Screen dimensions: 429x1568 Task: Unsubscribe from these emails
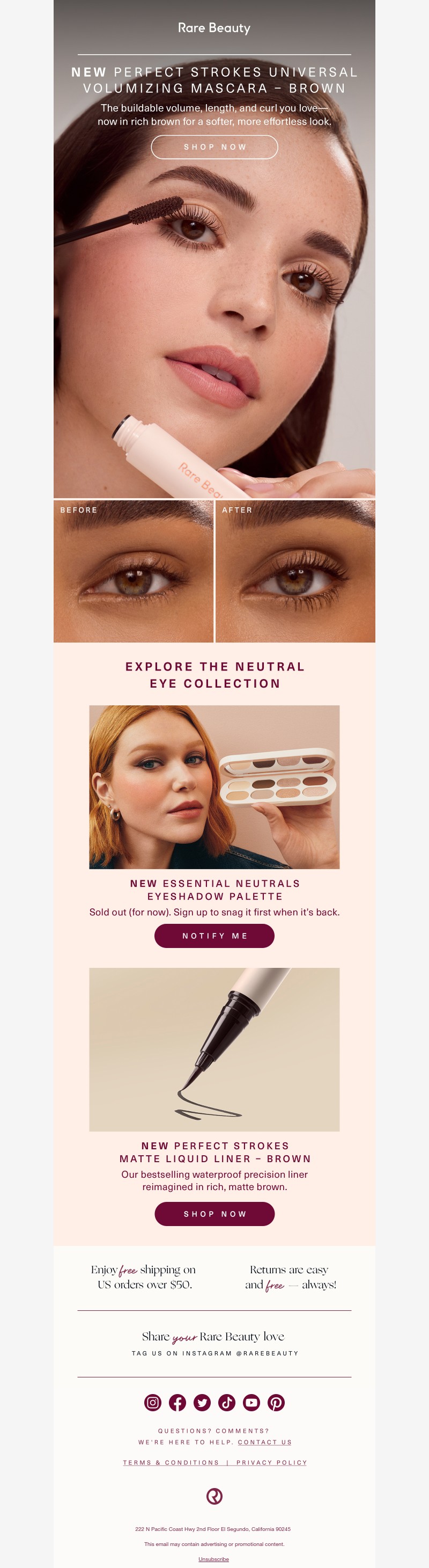tap(214, 1559)
